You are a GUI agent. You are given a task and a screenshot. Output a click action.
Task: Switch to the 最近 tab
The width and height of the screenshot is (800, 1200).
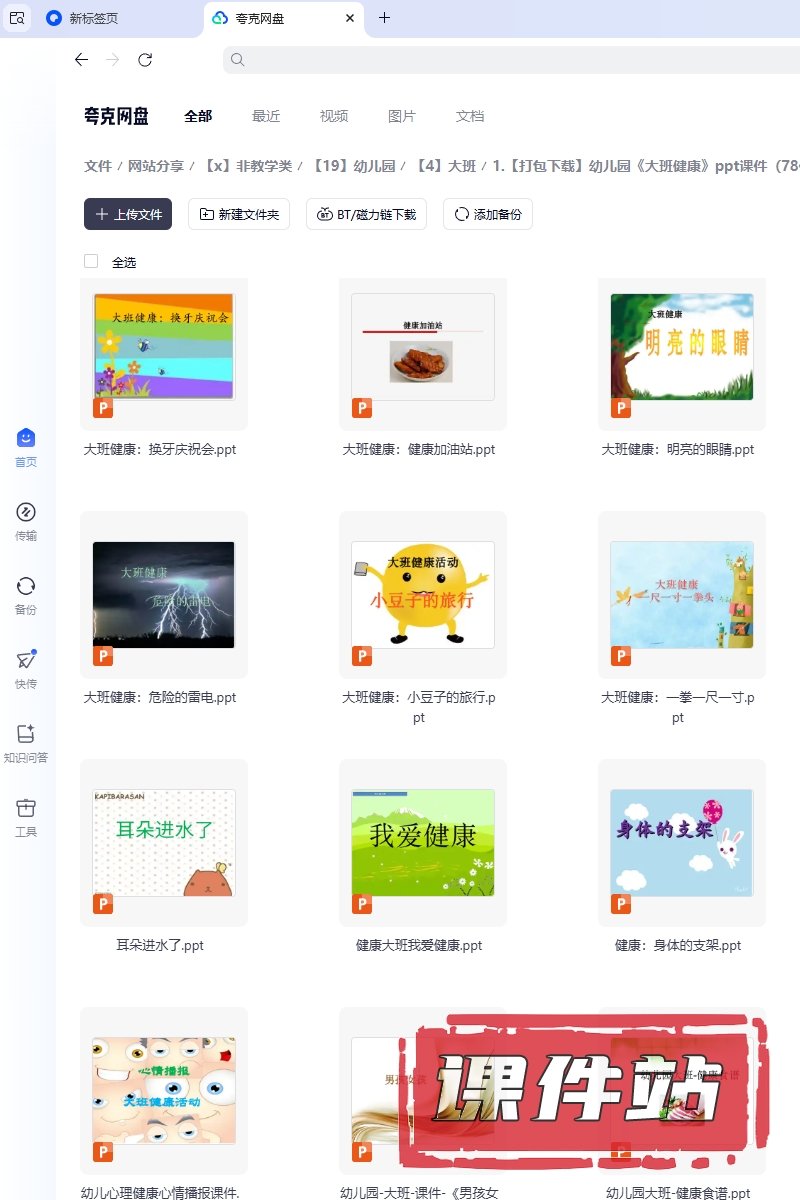coord(266,116)
